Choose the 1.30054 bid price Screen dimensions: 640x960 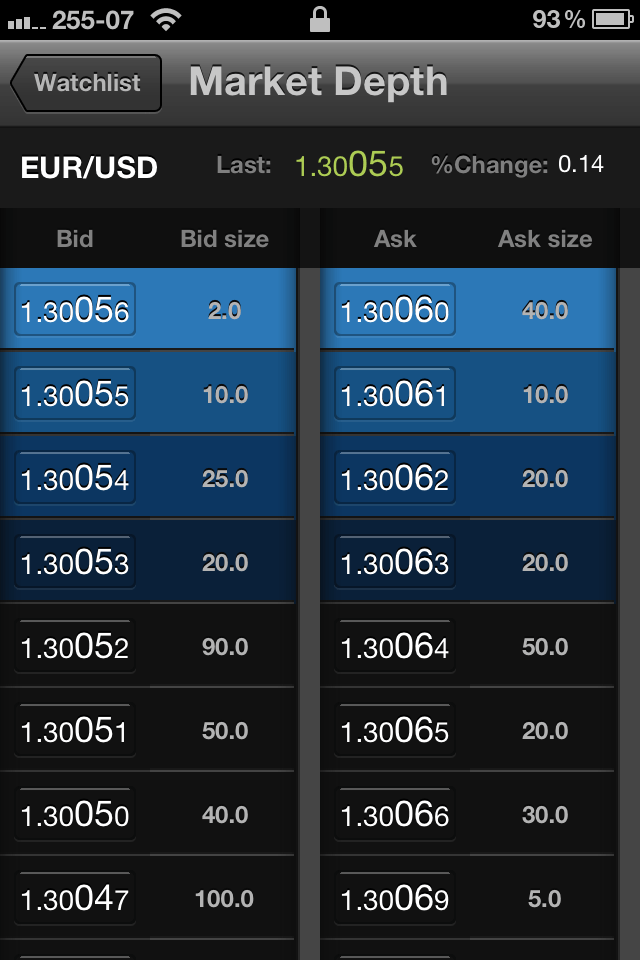(75, 479)
